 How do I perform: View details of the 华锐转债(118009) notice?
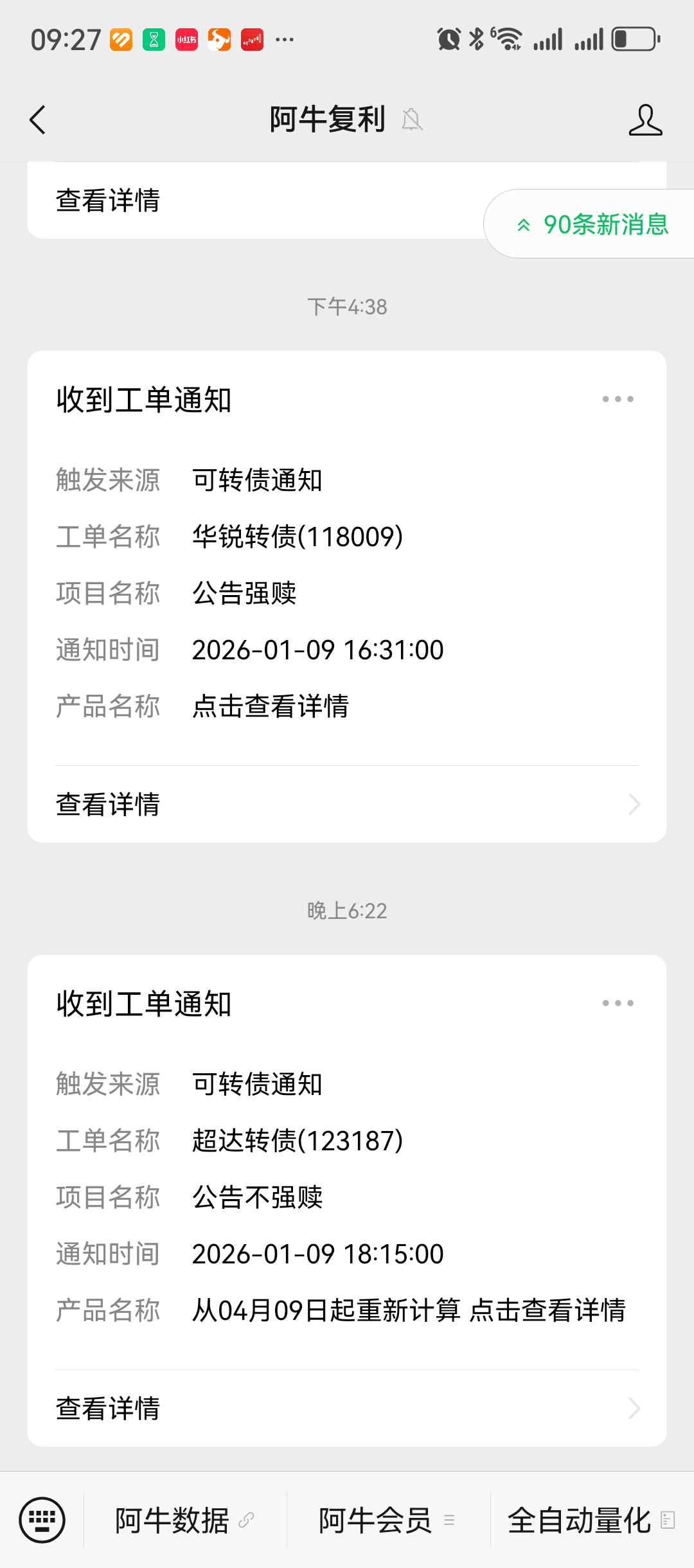click(x=347, y=804)
